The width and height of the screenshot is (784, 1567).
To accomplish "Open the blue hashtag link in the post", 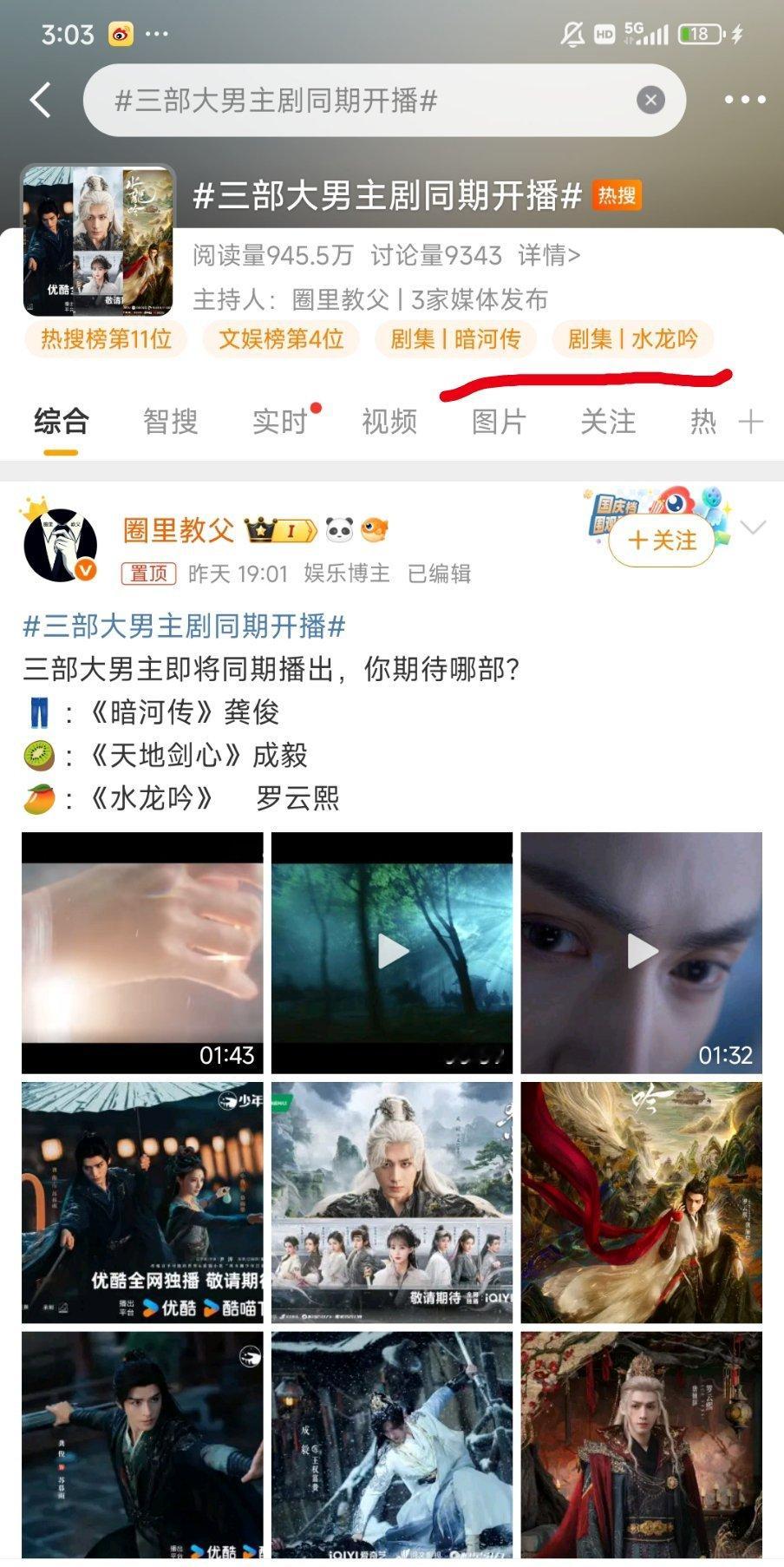I will [184, 626].
